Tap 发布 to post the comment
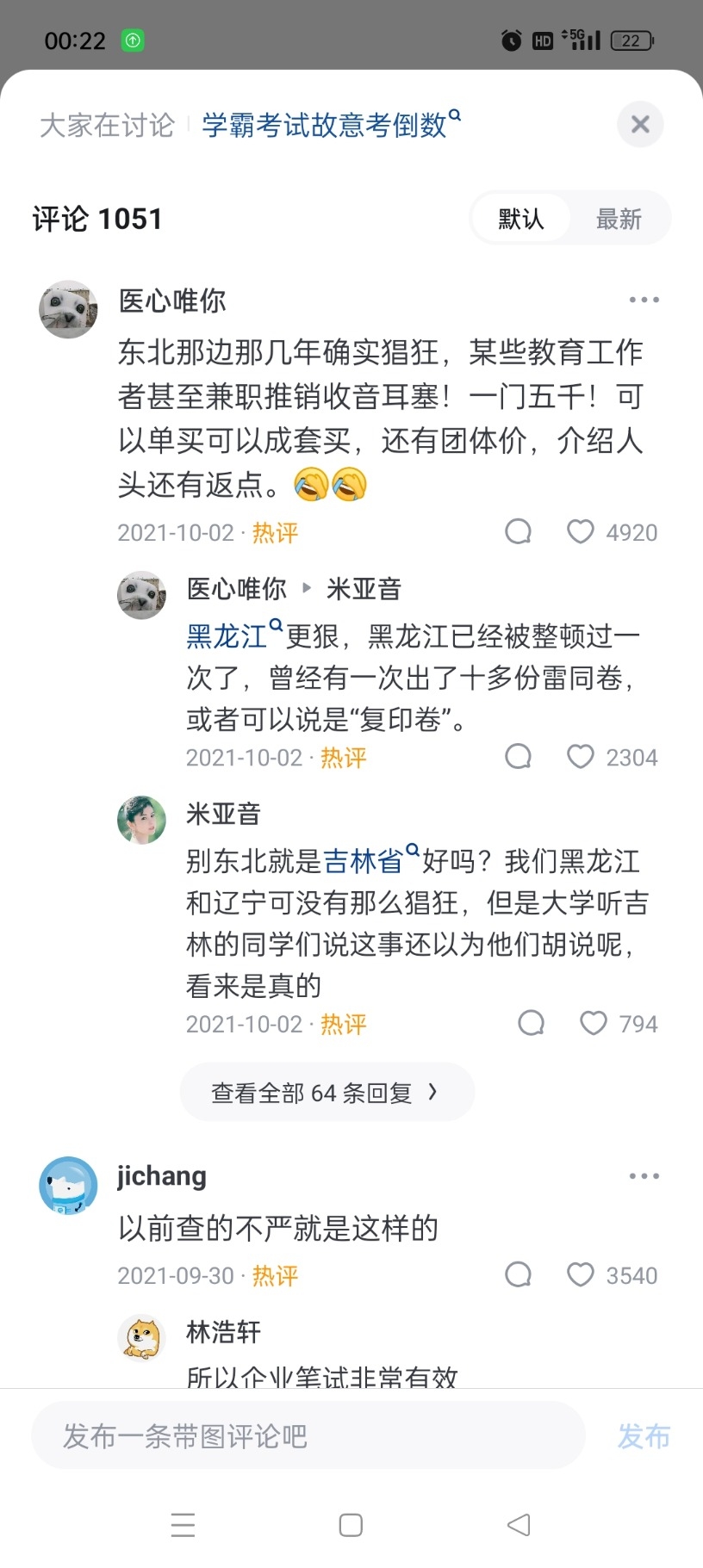703x1568 pixels. 644,1435
